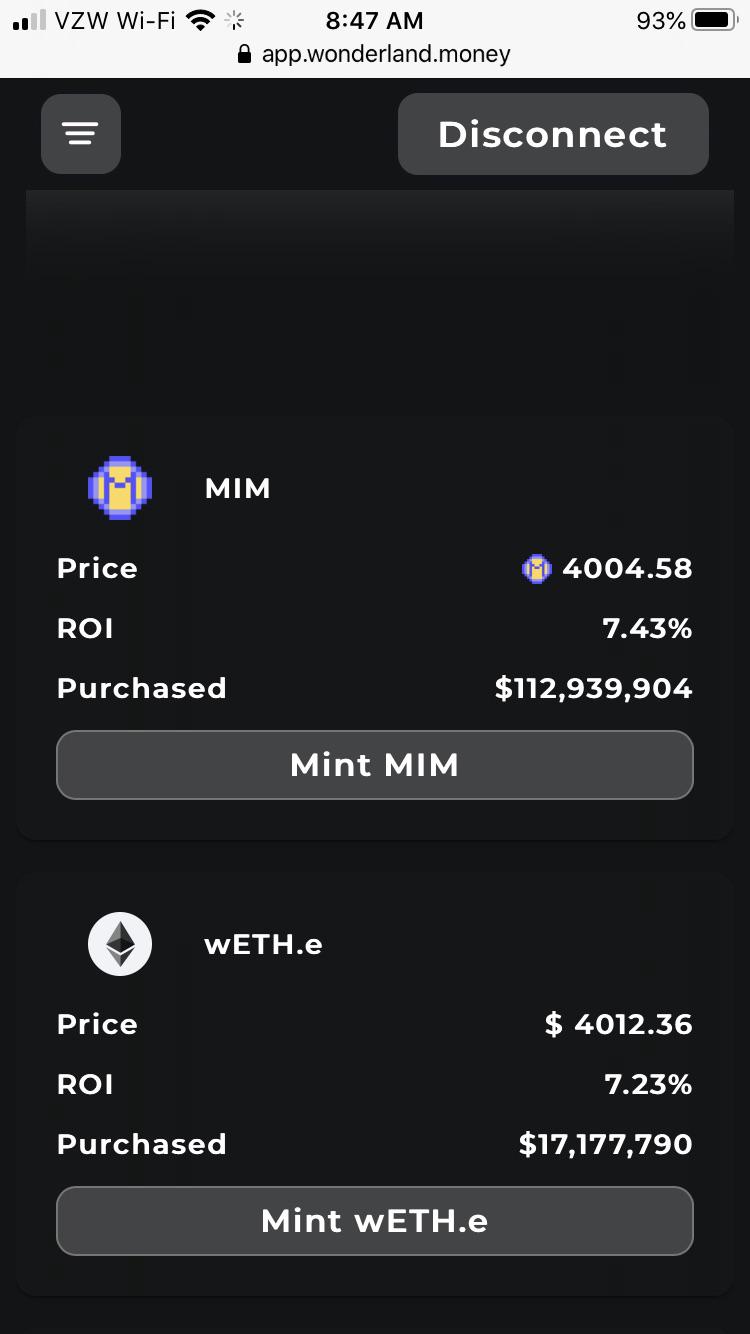Click the Wi-Fi signal icon in the status bar
Image resolution: width=750 pixels, height=1334 pixels.
pos(200,18)
